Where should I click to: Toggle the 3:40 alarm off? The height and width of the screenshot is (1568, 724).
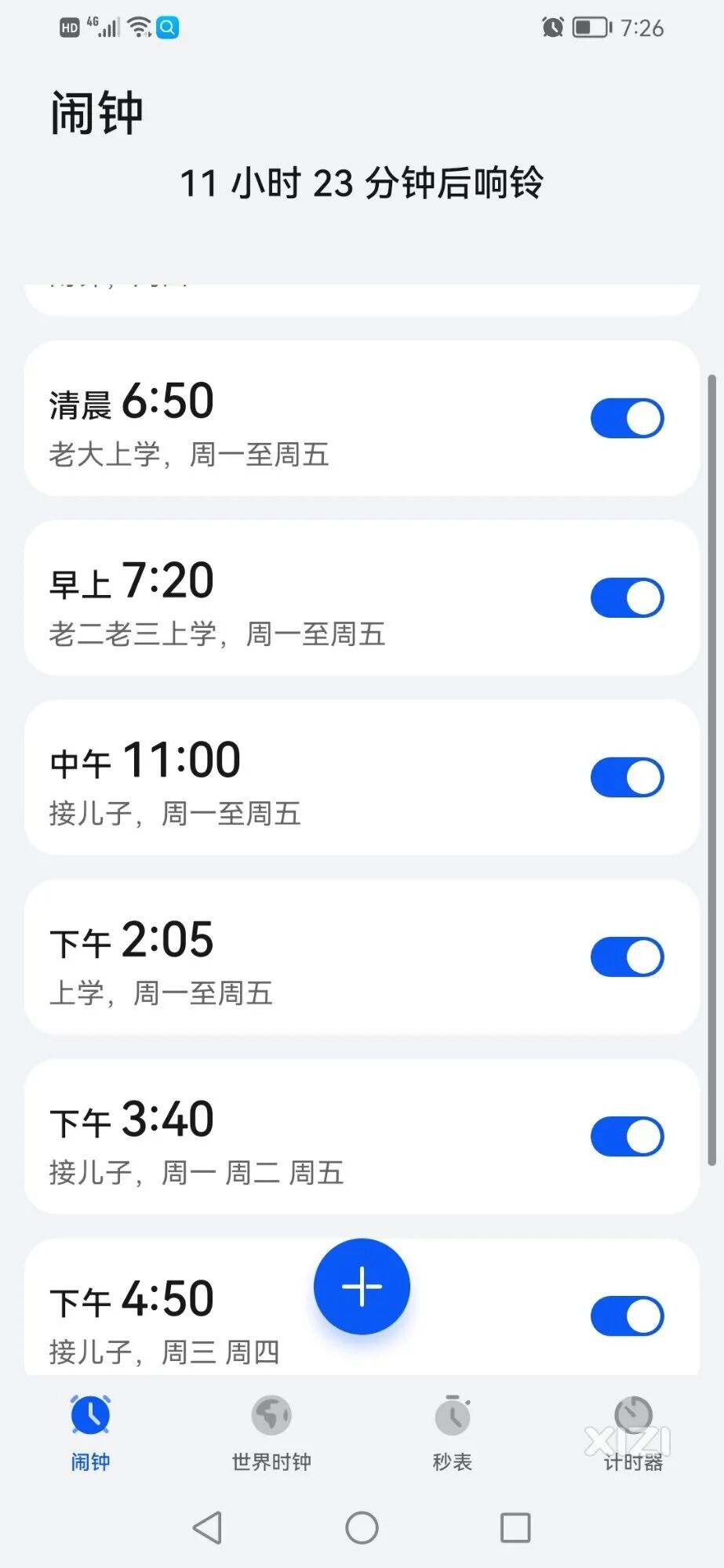coord(627,1136)
